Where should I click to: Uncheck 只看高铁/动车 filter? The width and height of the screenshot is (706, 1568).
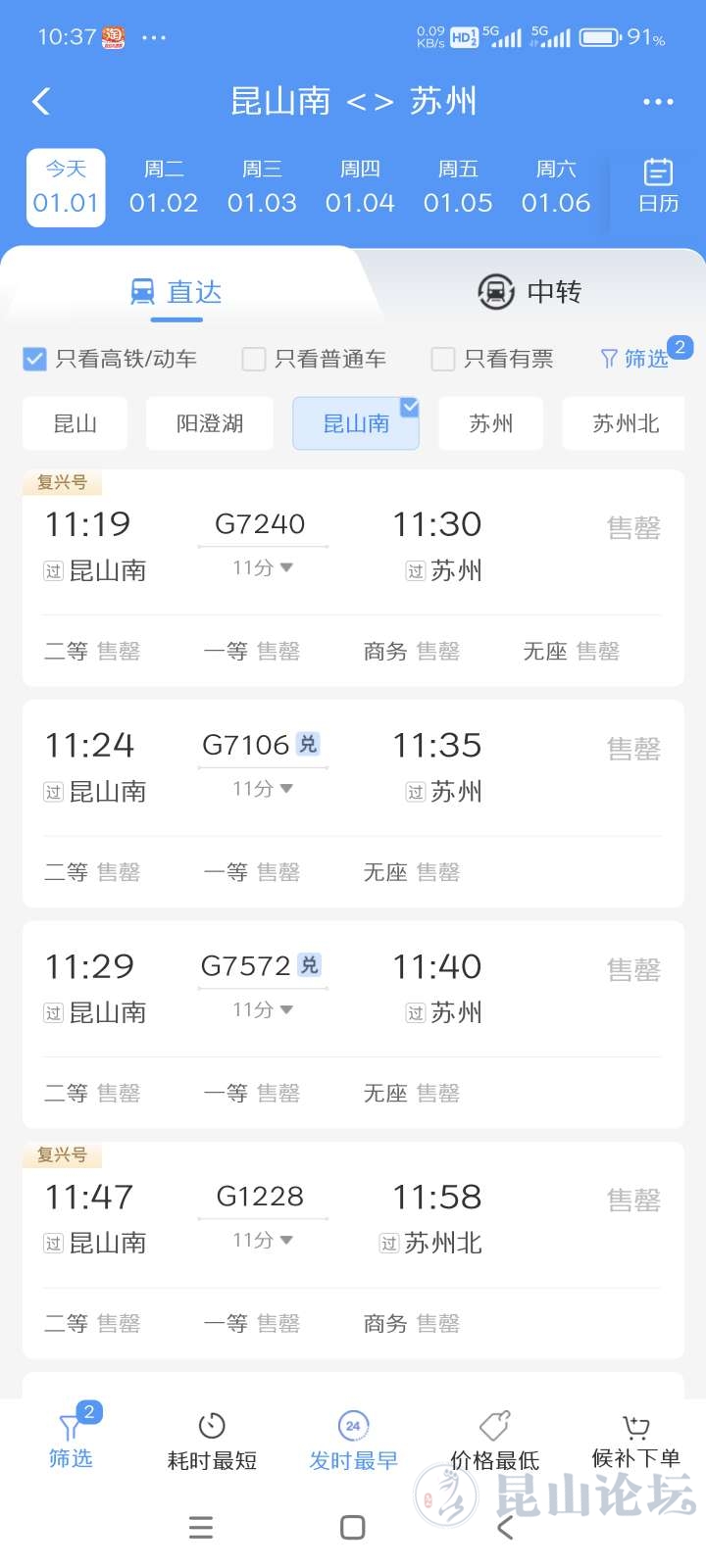(35, 359)
